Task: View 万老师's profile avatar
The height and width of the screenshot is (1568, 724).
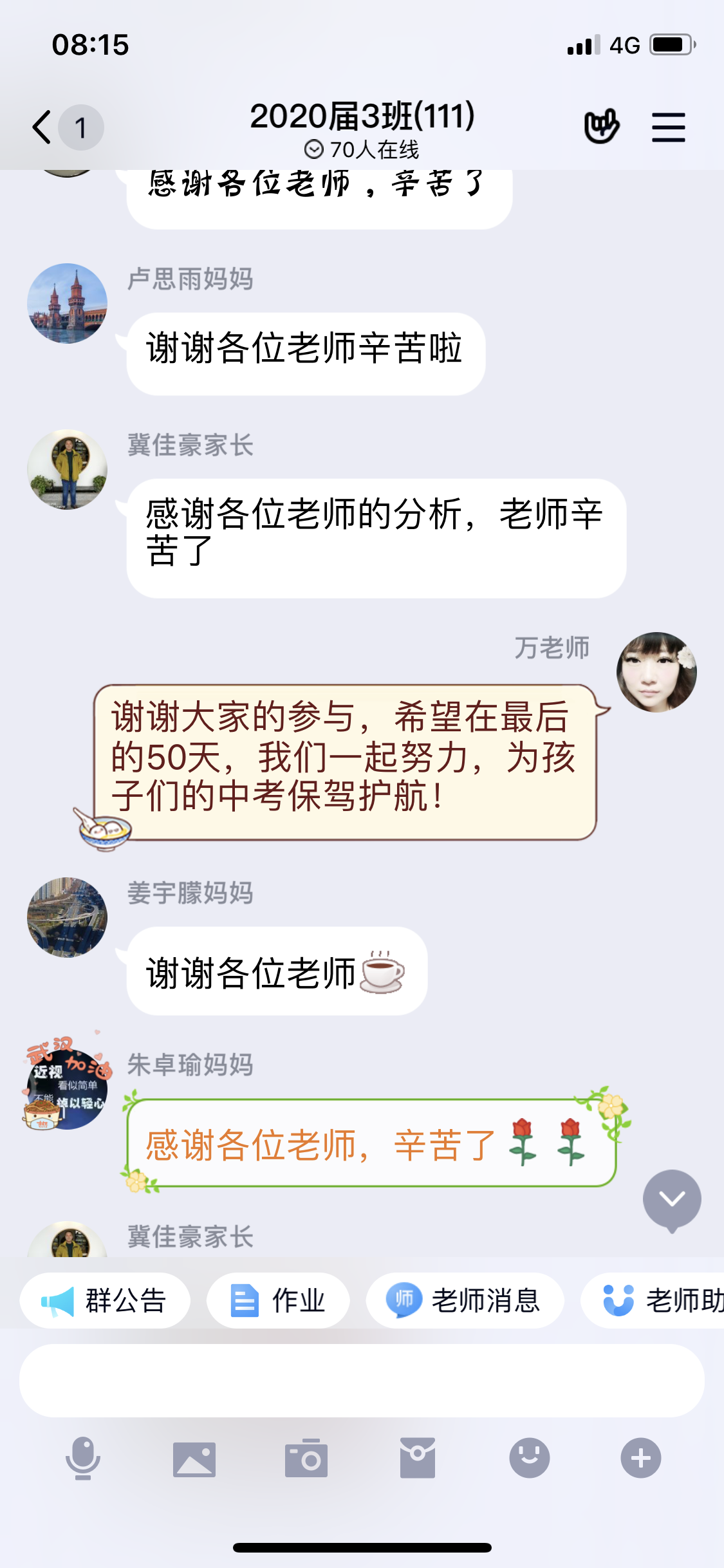Action: [x=656, y=672]
